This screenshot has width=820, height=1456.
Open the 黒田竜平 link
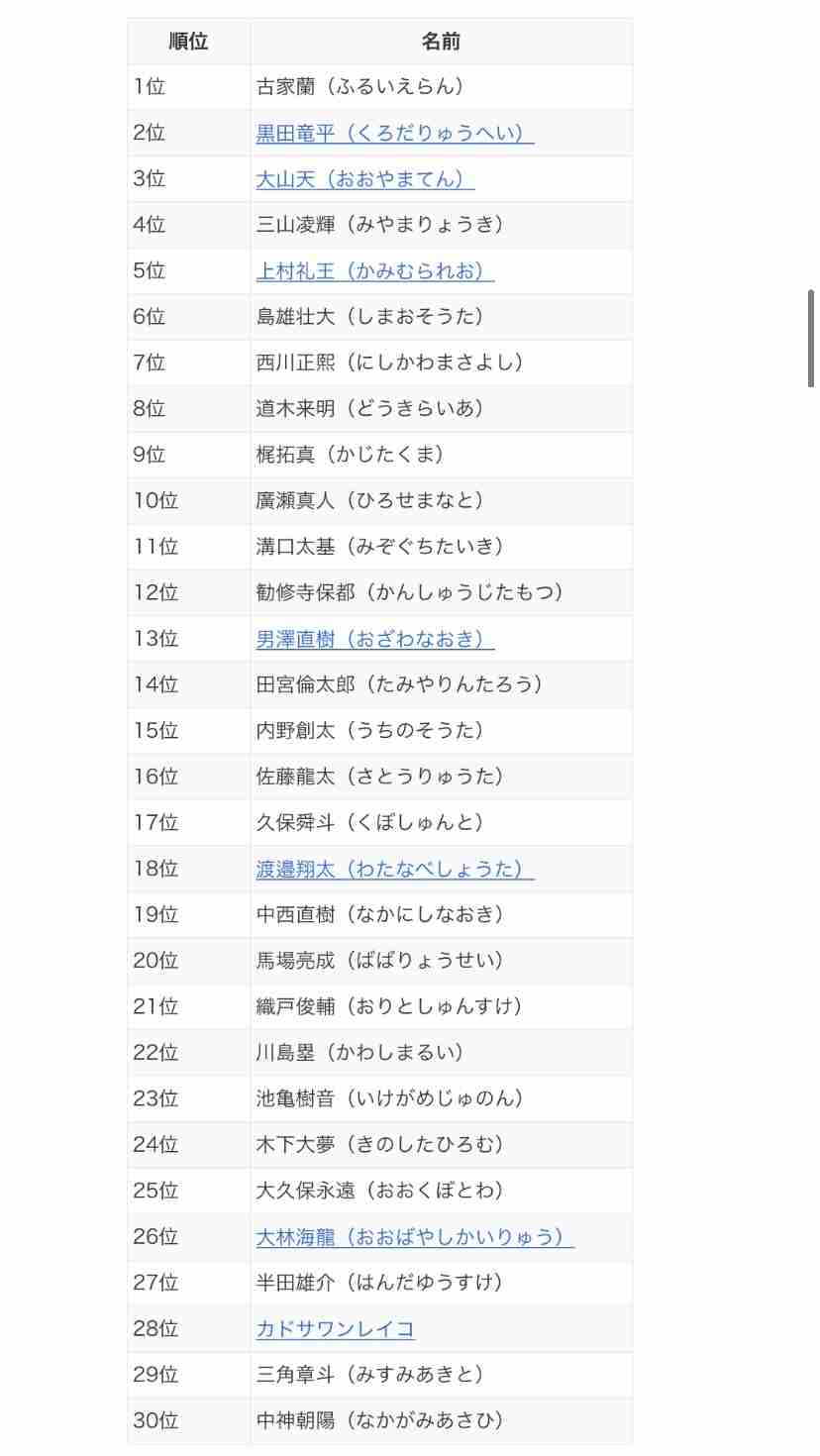click(395, 133)
